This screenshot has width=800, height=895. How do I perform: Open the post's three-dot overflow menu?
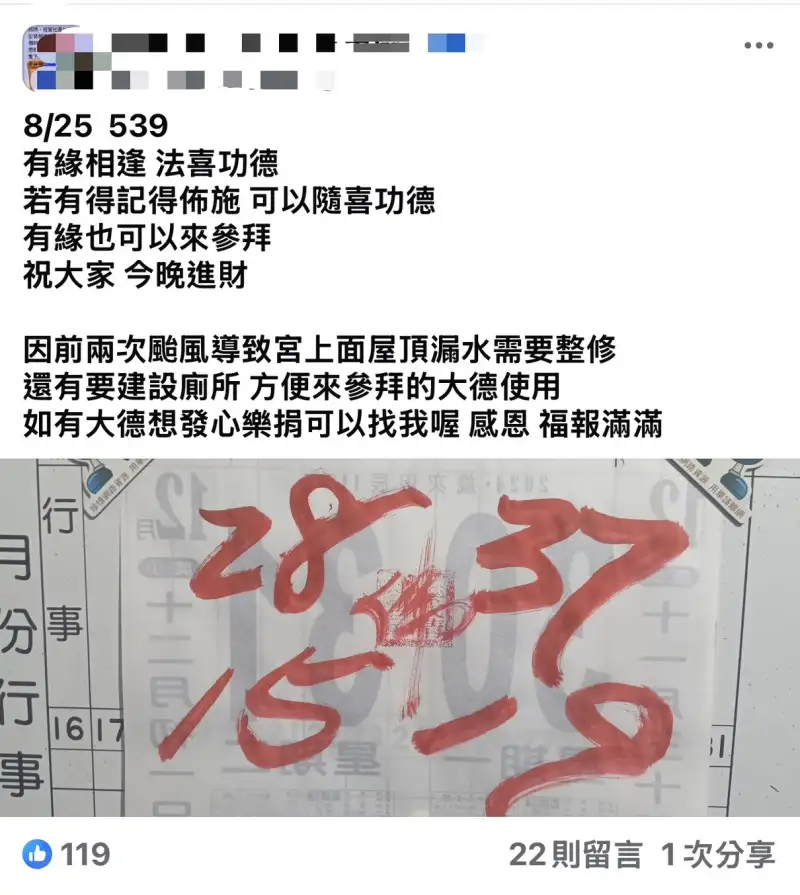point(758,46)
